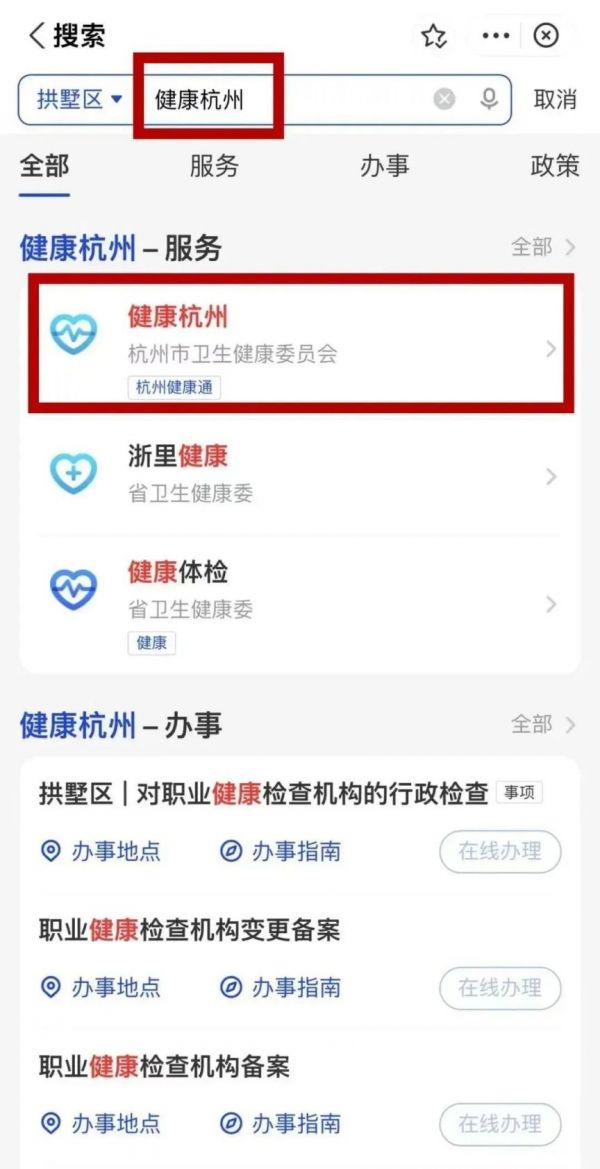Start voice input with the microphone
The image size is (600, 1169).
pyautogui.click(x=489, y=99)
